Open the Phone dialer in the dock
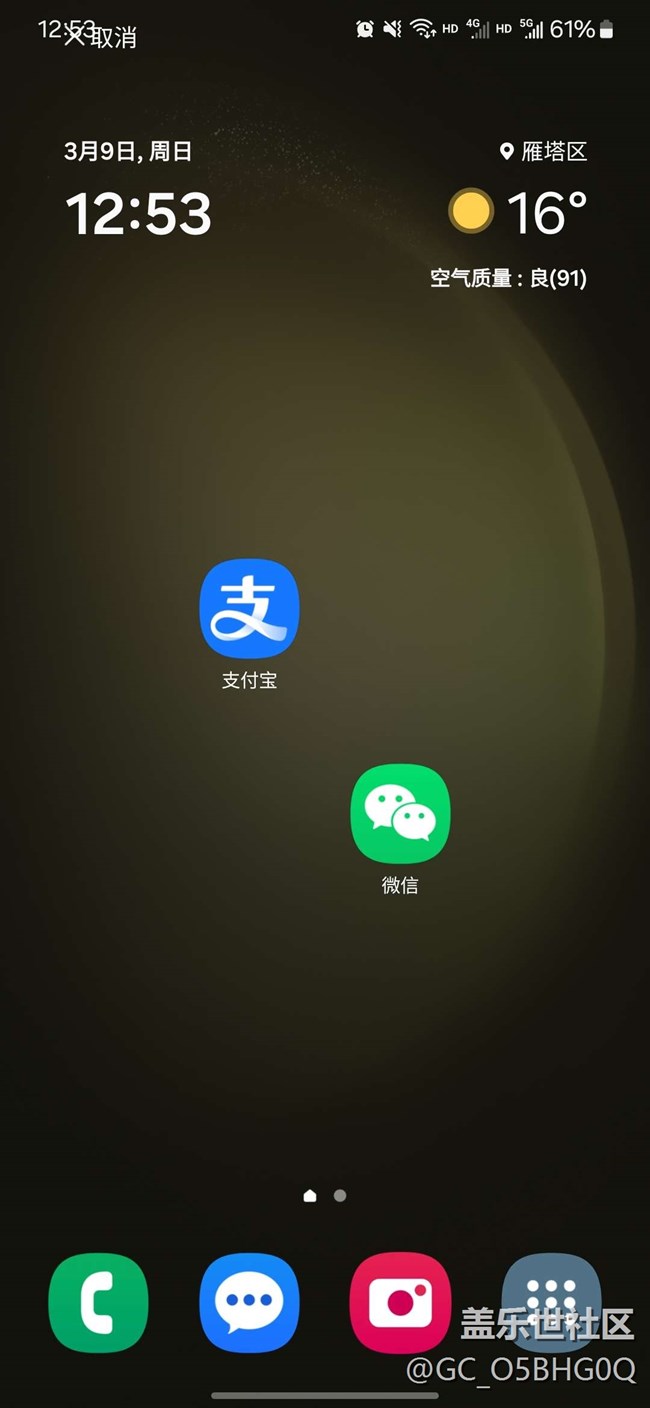 click(x=98, y=1303)
